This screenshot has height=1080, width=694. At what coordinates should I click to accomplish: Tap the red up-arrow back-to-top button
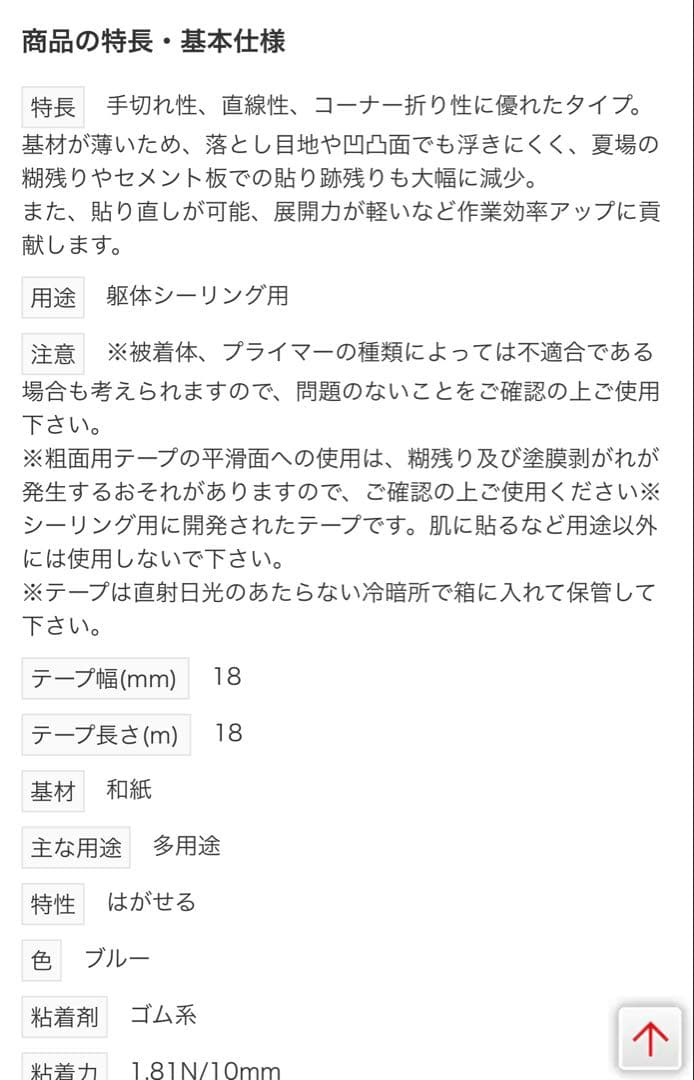pyautogui.click(x=650, y=1039)
